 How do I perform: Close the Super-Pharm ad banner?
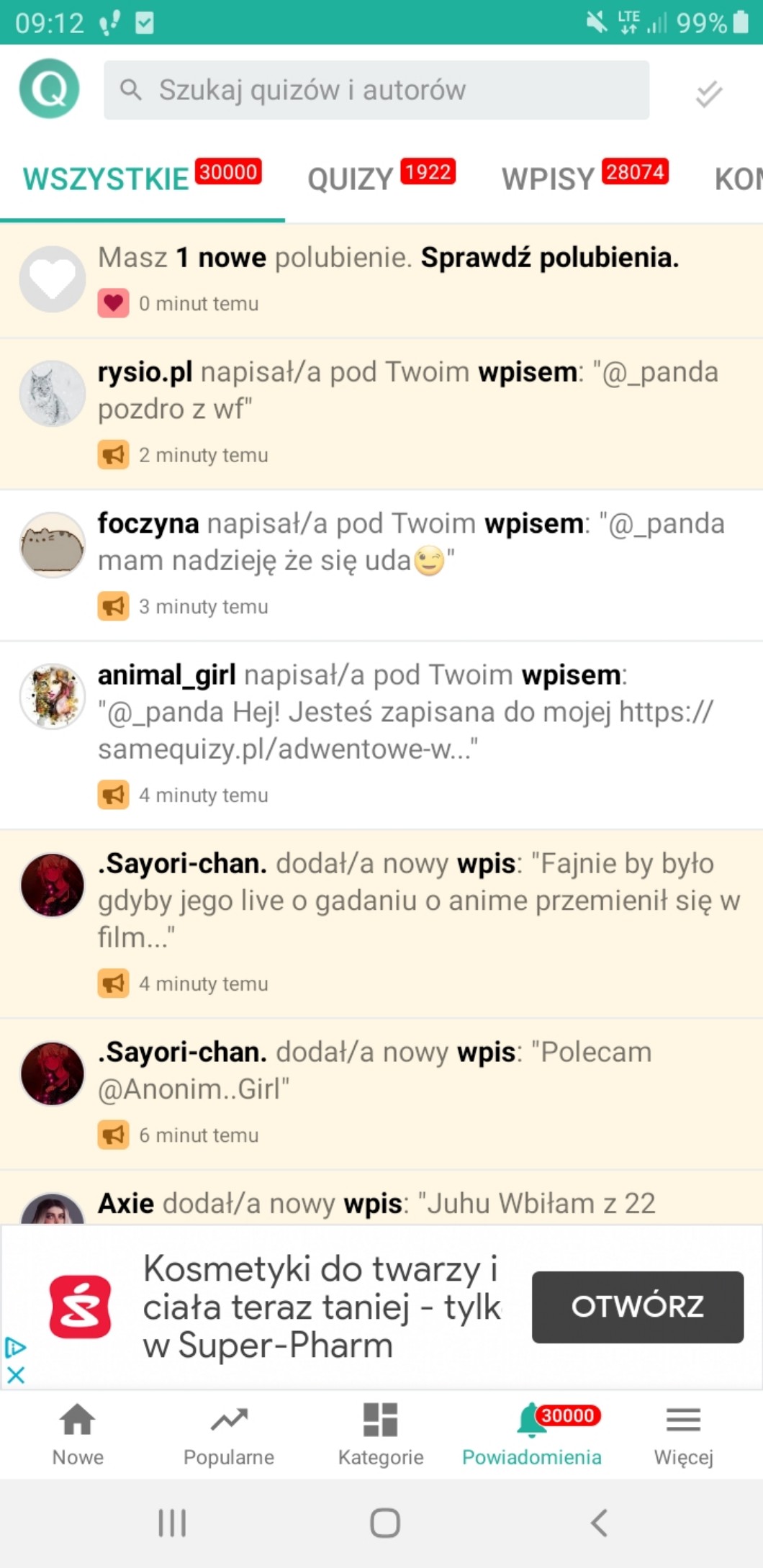click(15, 1375)
